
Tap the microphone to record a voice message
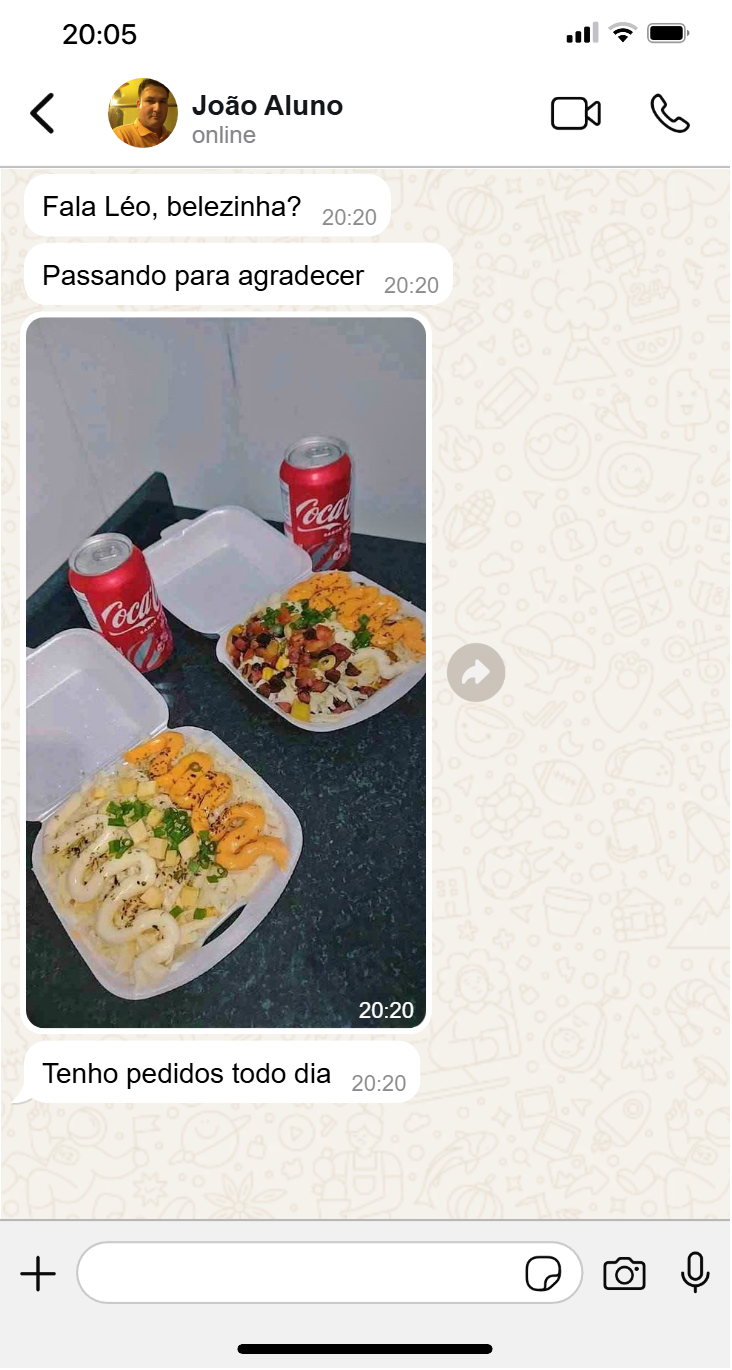pyautogui.click(x=695, y=1273)
